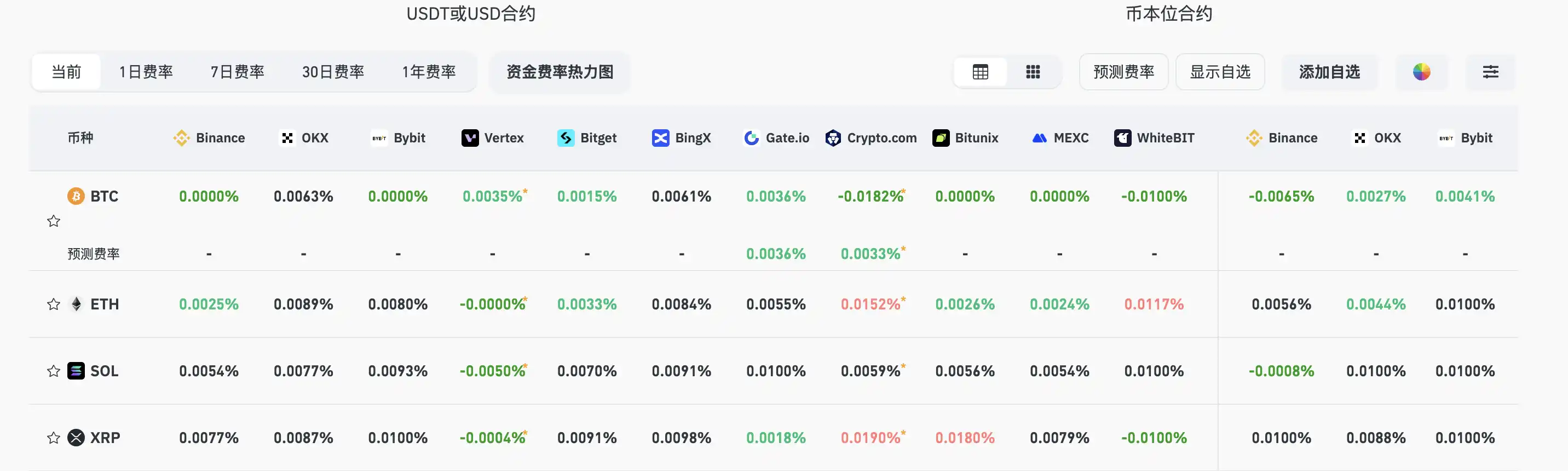
Task: Open the ETH coin row
Action: [x=104, y=305]
